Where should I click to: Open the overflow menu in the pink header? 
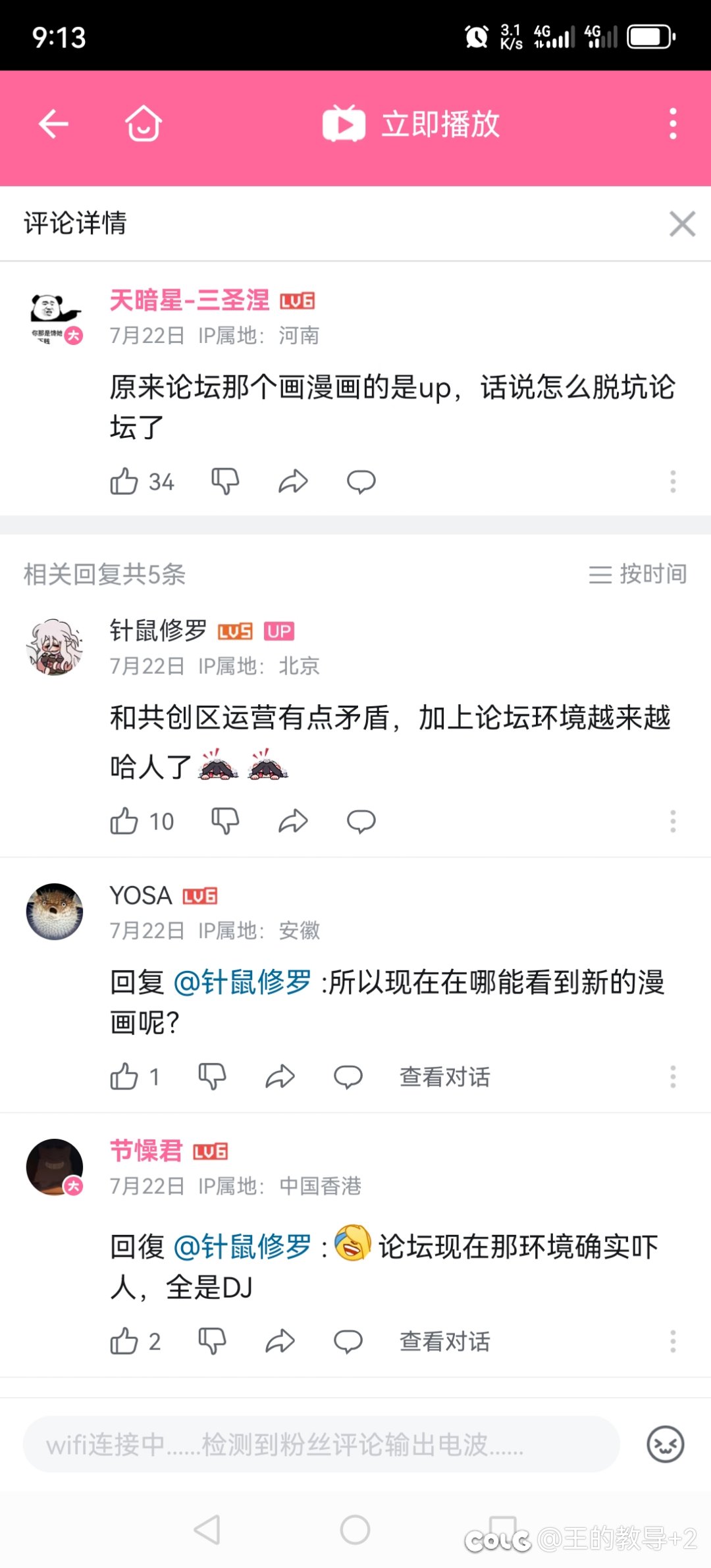coord(672,124)
